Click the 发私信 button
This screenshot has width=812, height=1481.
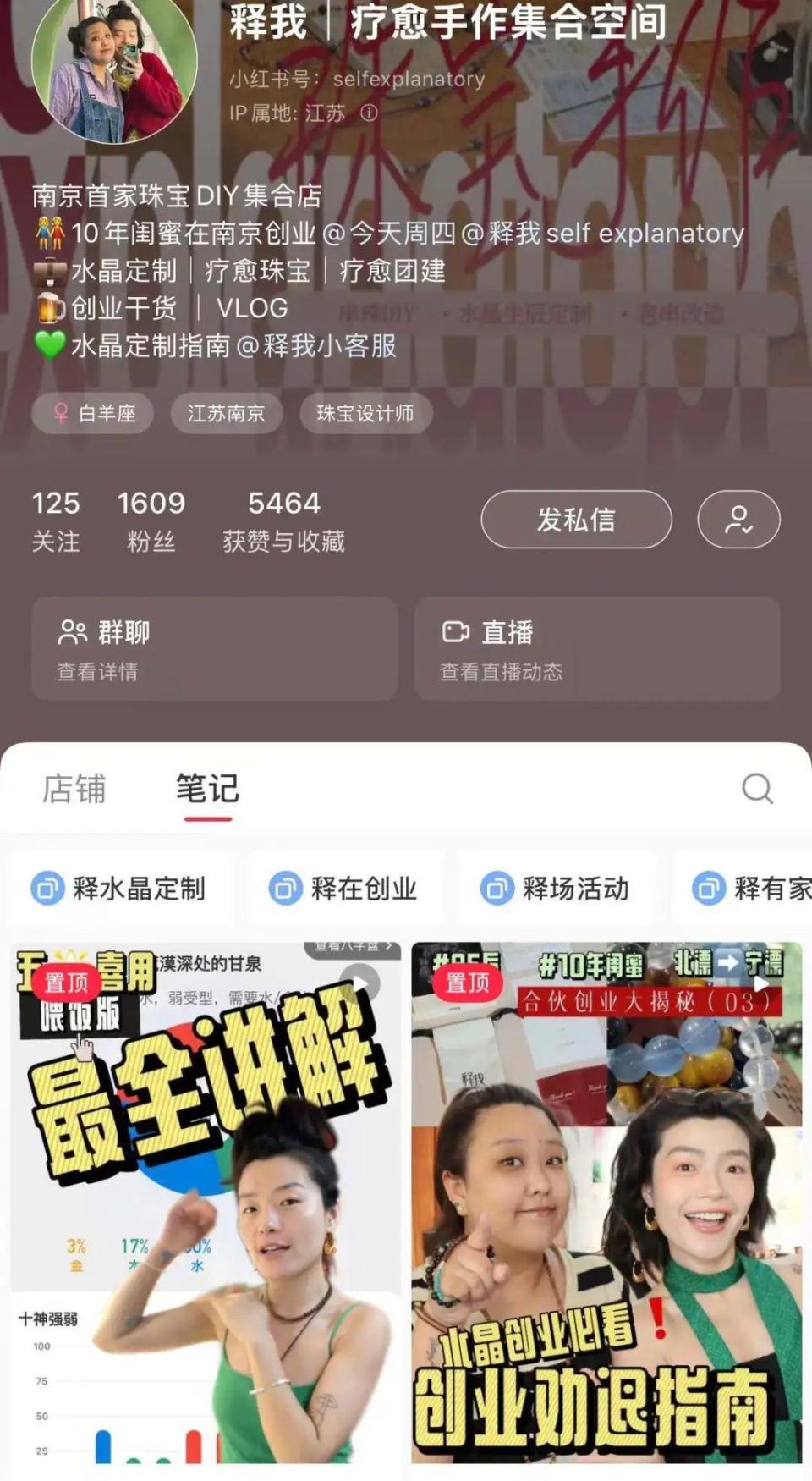pos(575,520)
